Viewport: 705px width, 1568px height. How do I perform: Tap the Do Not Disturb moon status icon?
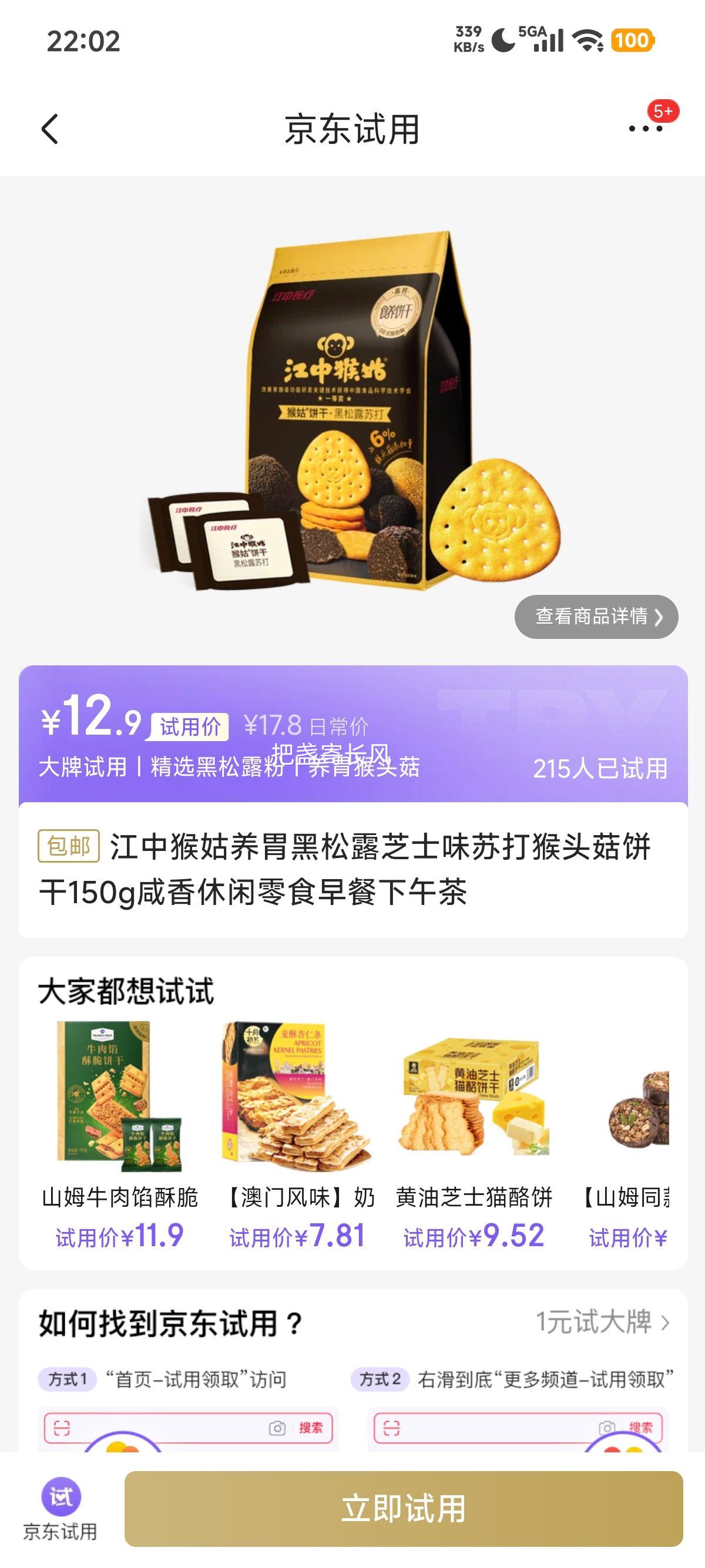(502, 38)
